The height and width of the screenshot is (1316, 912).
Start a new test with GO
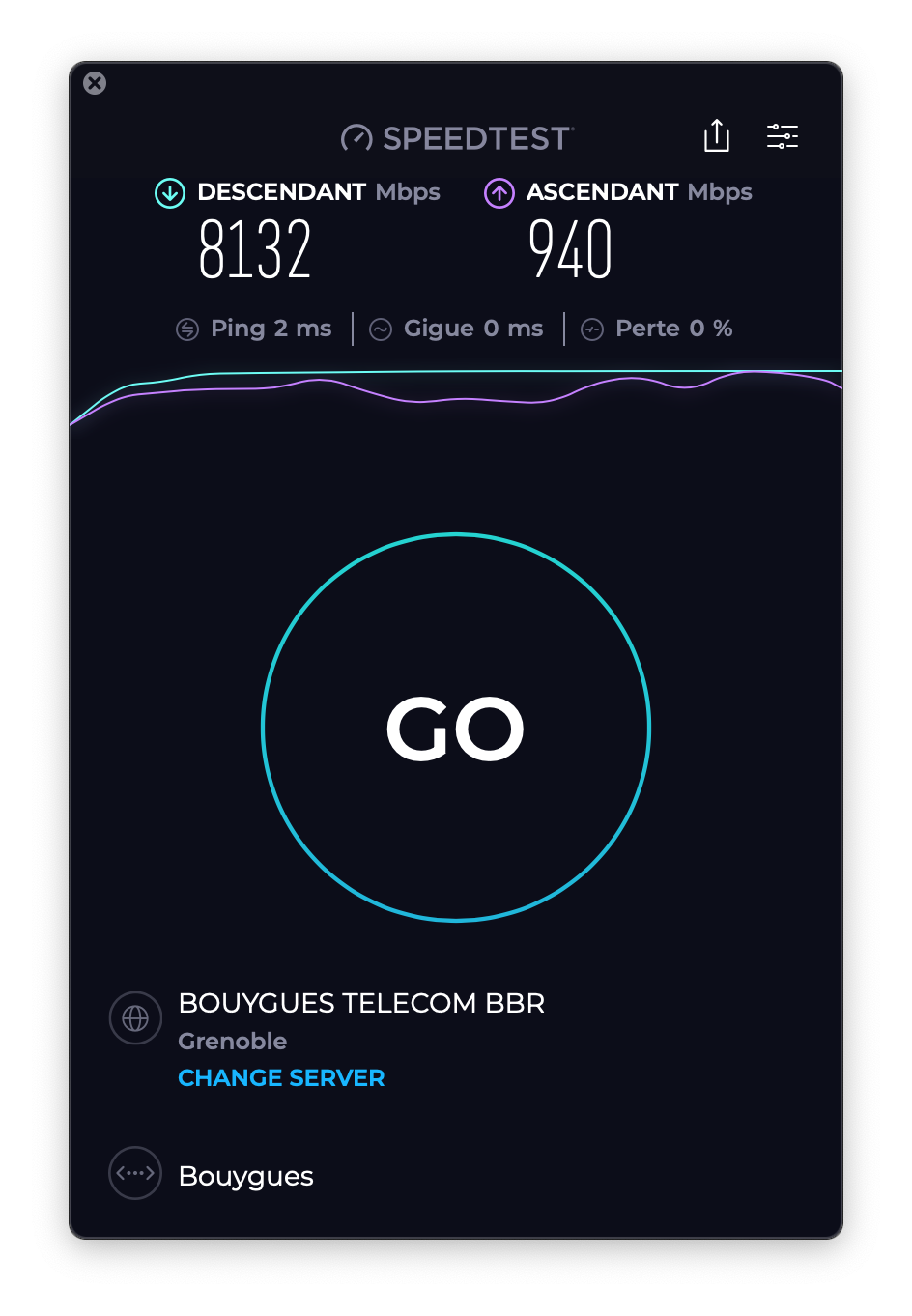(x=456, y=727)
